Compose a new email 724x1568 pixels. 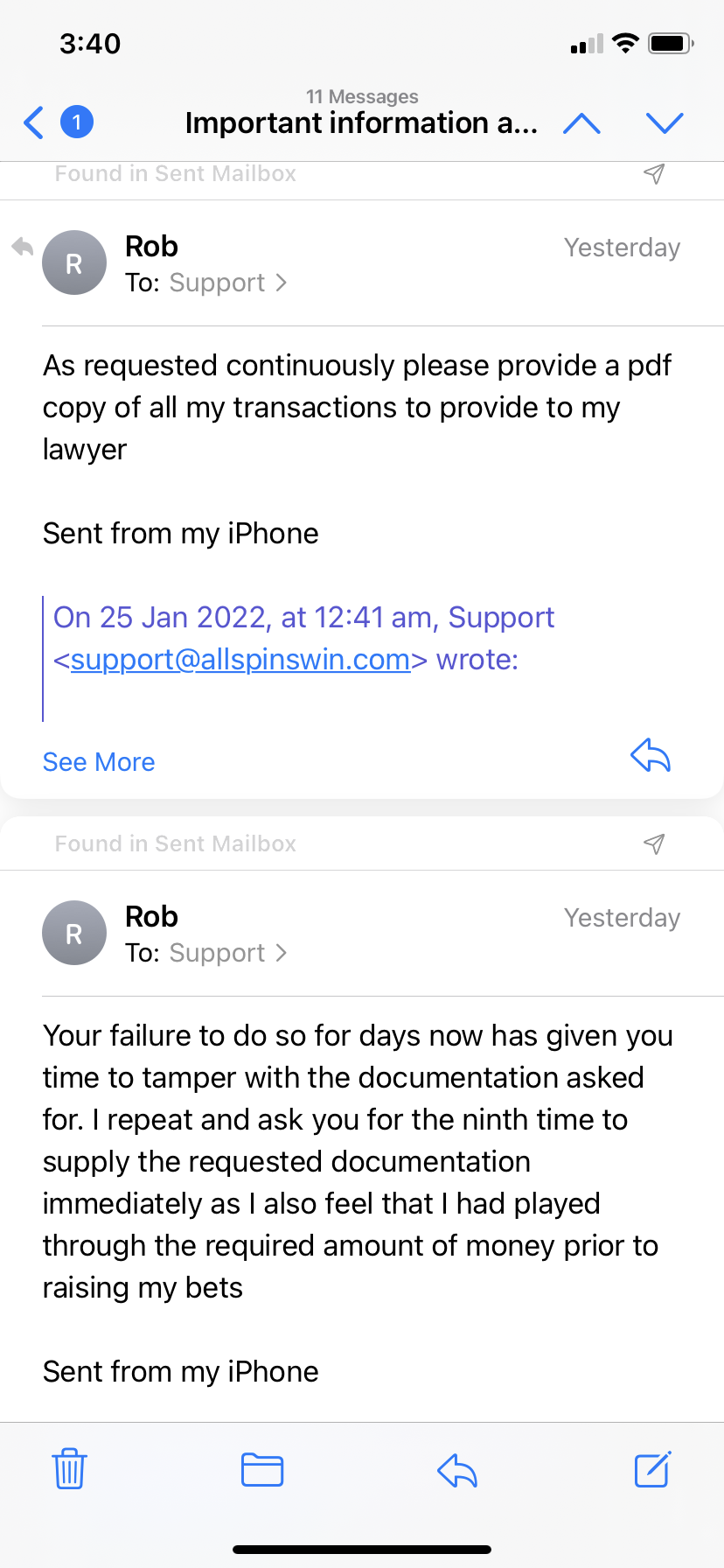(x=652, y=1469)
